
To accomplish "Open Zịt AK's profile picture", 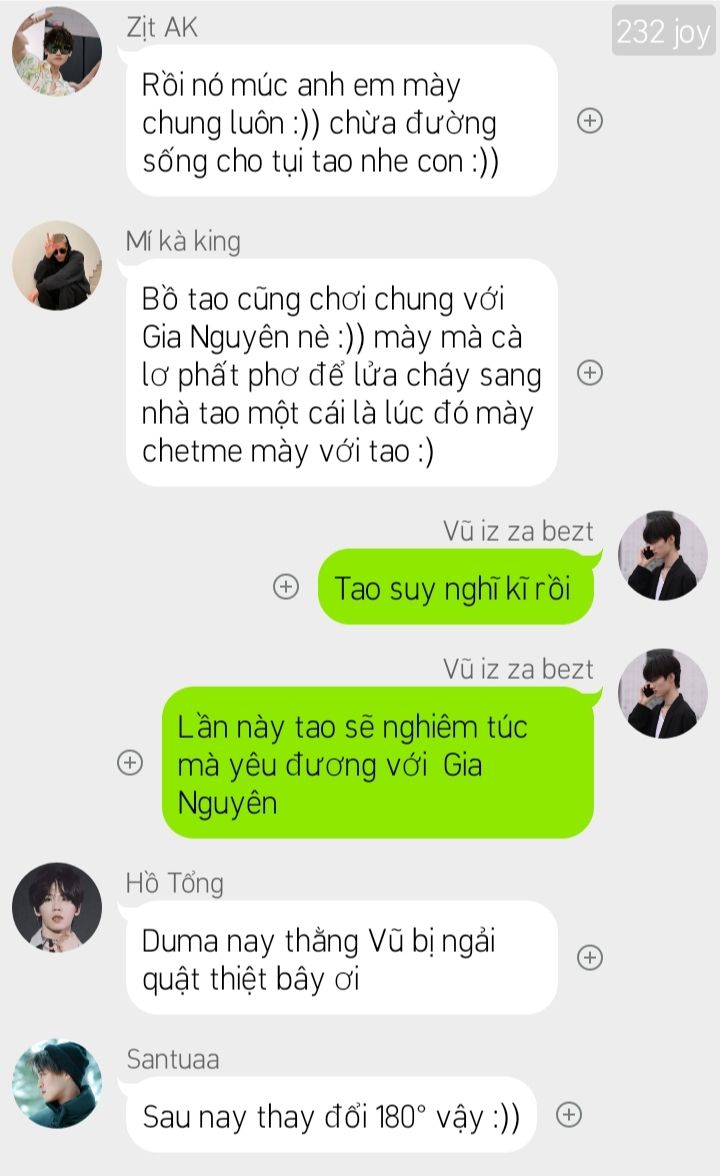I will 57,51.
